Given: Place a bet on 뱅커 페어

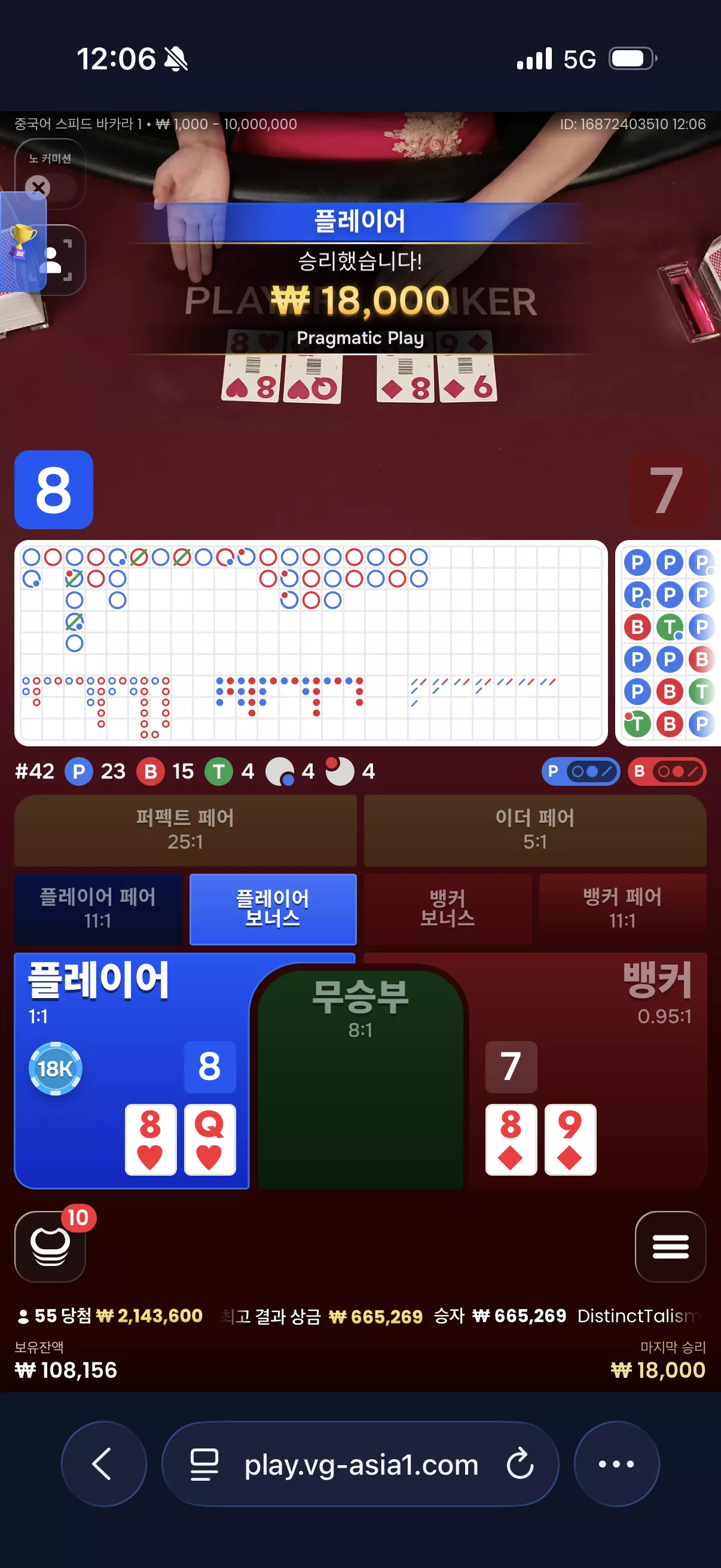Looking at the screenshot, I should tap(622, 909).
